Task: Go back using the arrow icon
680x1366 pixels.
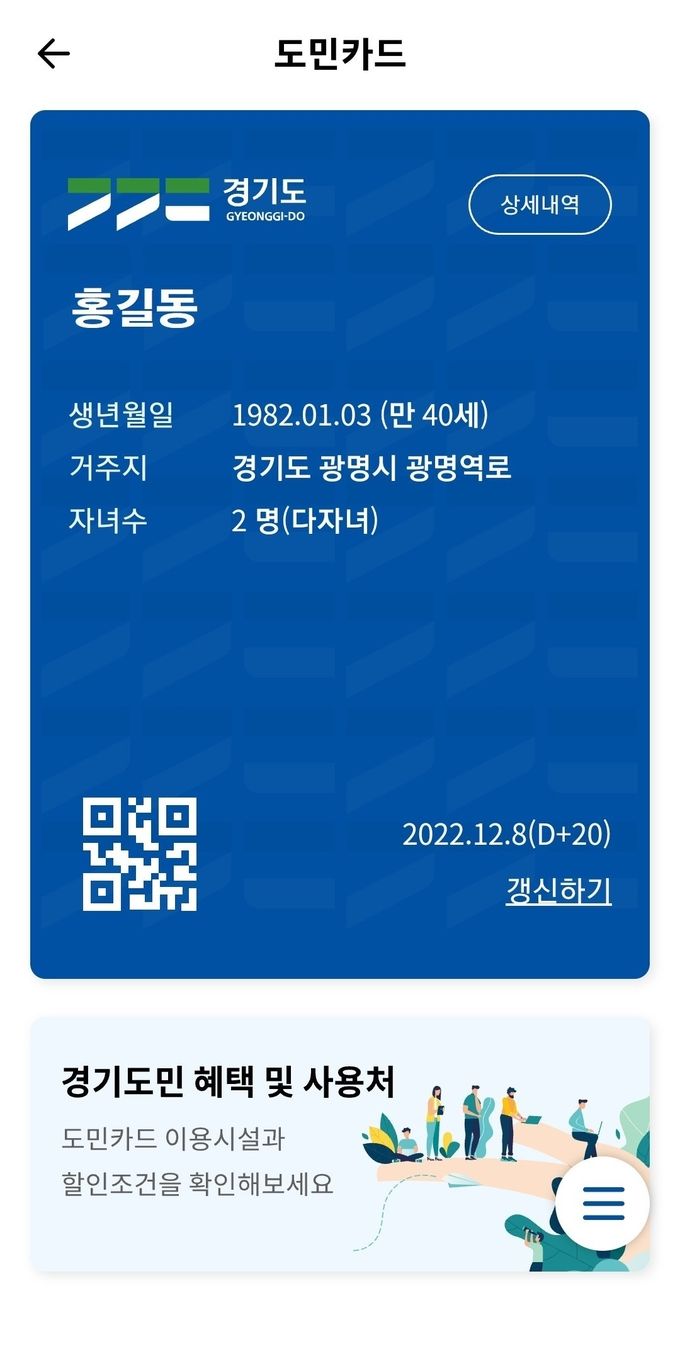Action: [53, 53]
